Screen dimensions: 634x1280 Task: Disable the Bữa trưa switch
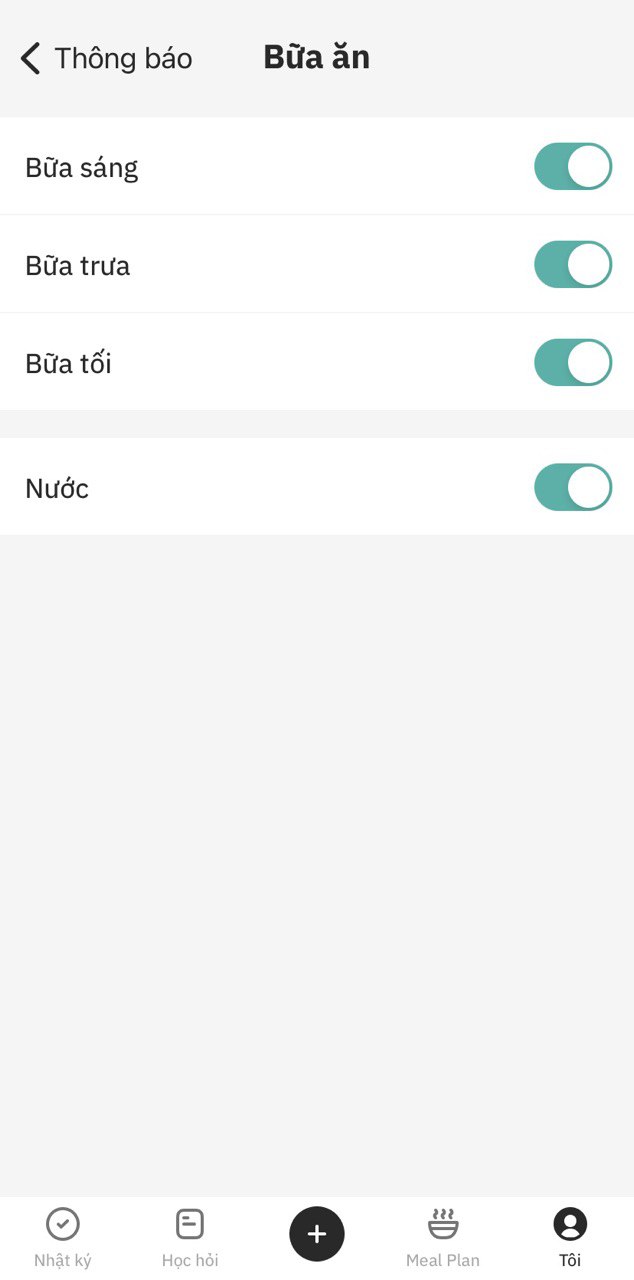(x=572, y=265)
